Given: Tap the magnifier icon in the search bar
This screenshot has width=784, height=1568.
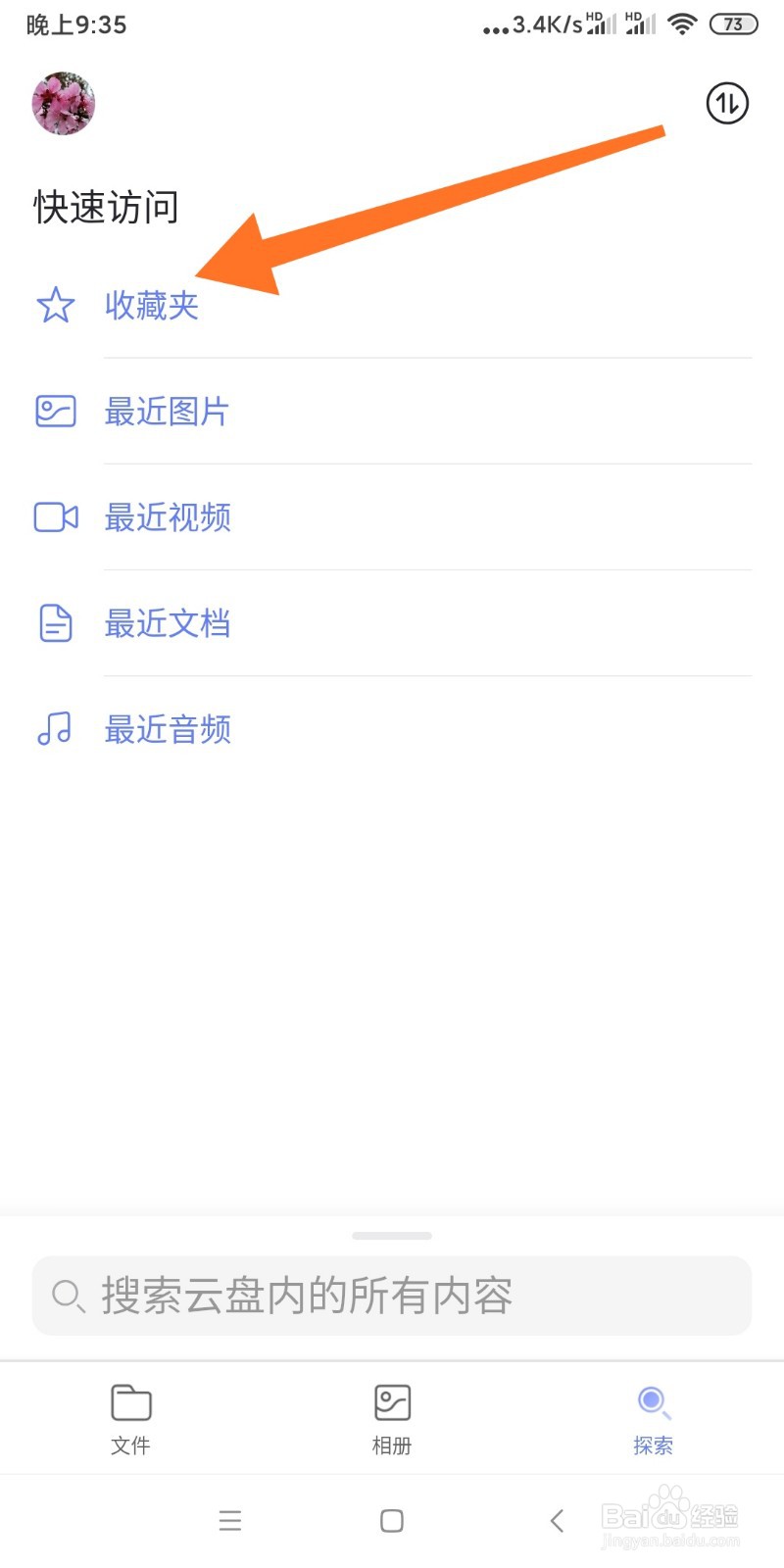Looking at the screenshot, I should coord(67,1296).
